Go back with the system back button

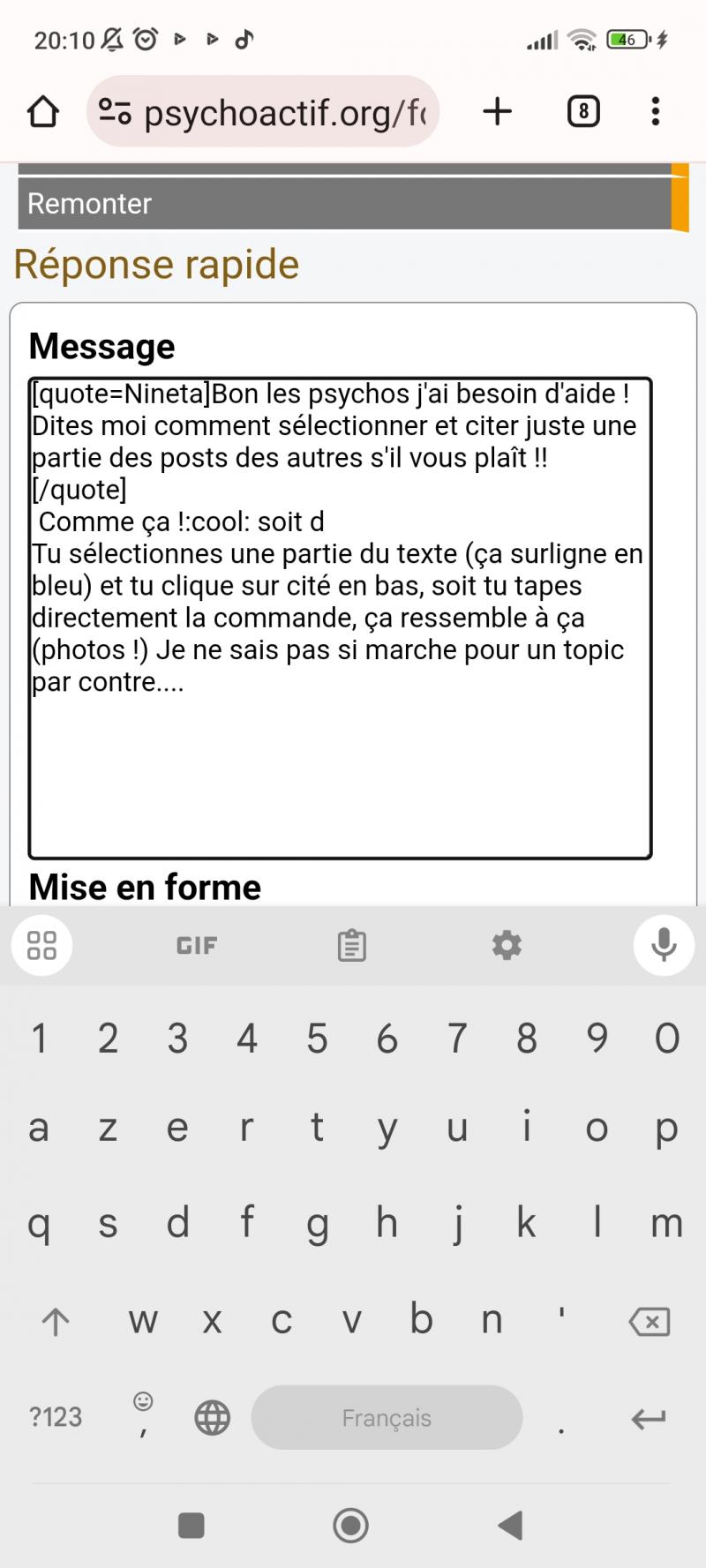click(510, 1525)
